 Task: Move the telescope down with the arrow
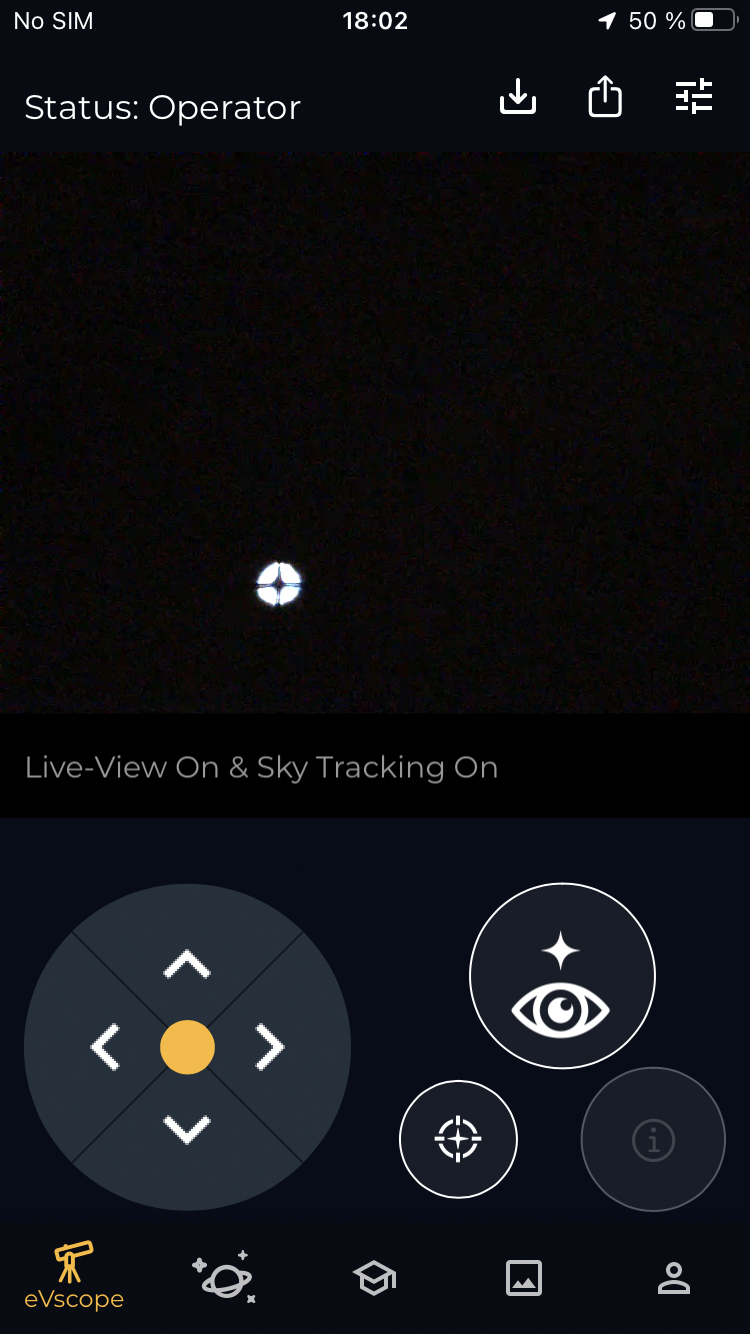coord(187,1130)
